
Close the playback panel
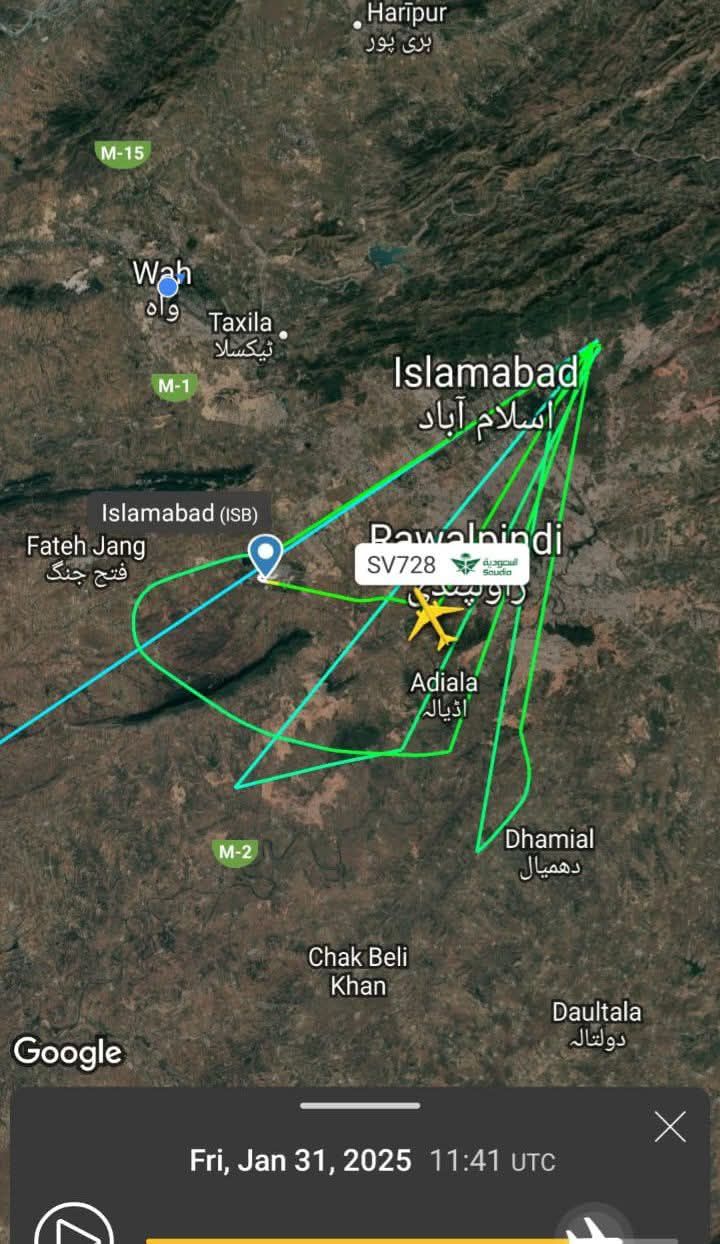tap(670, 1127)
